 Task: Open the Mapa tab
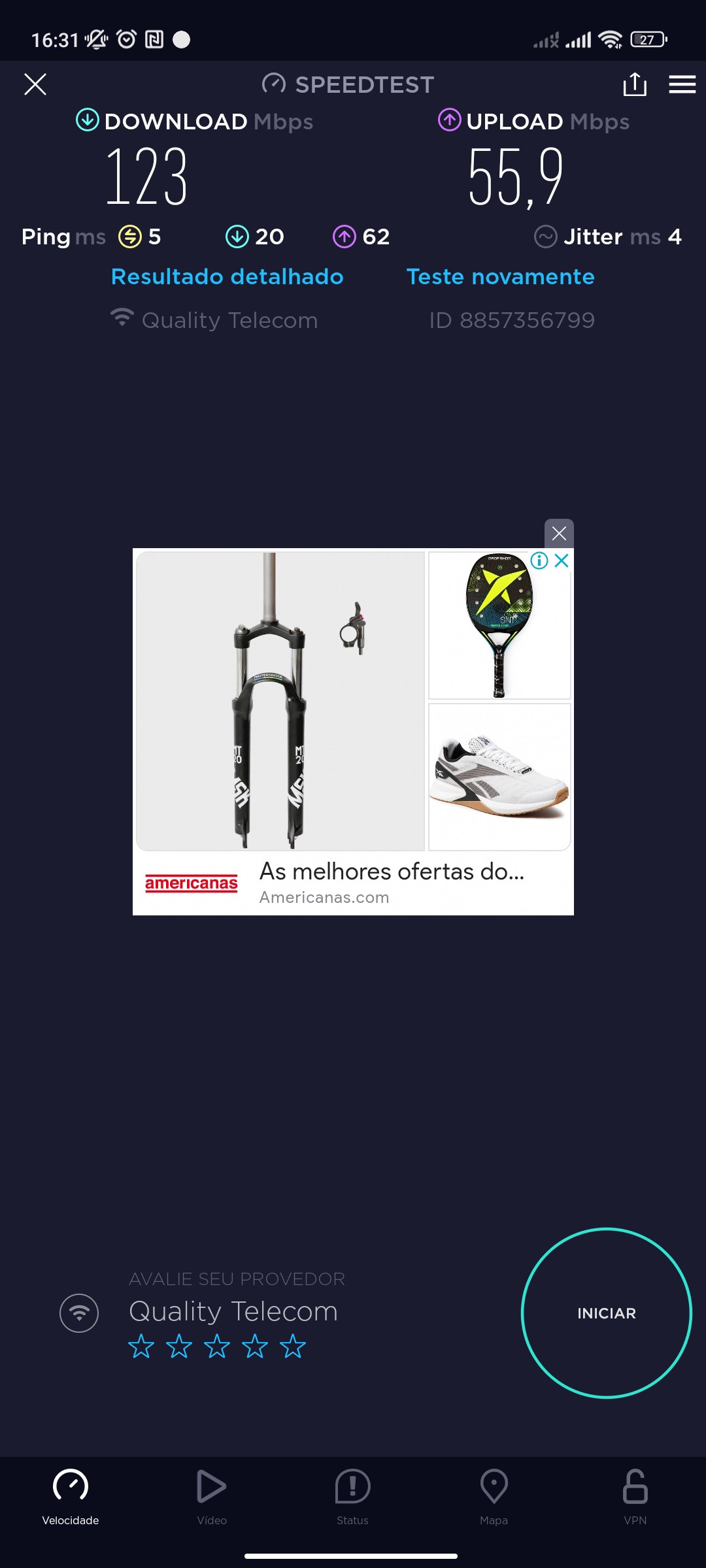494,1496
